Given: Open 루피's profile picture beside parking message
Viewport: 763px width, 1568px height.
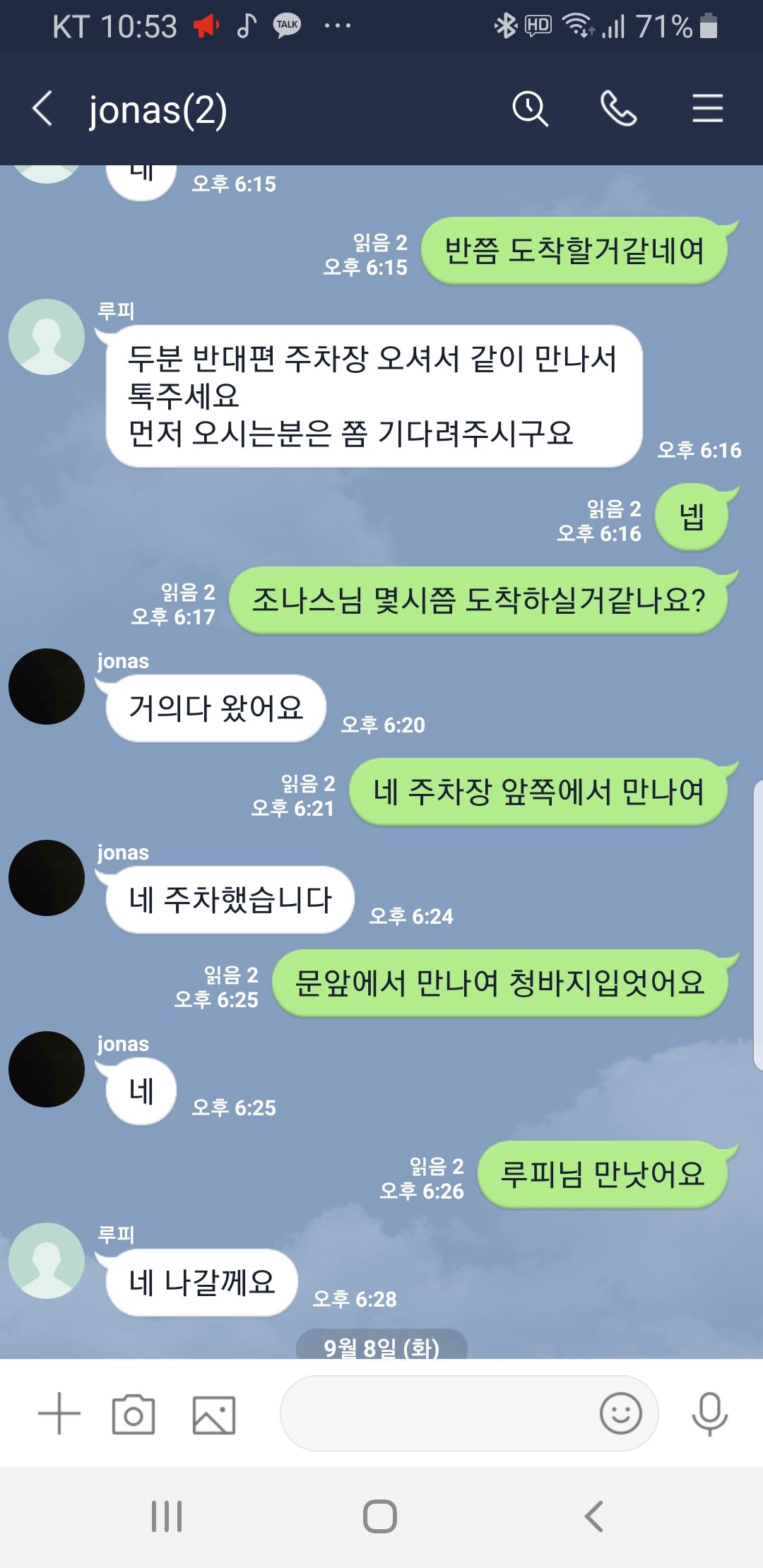Looking at the screenshot, I should coord(47,337).
